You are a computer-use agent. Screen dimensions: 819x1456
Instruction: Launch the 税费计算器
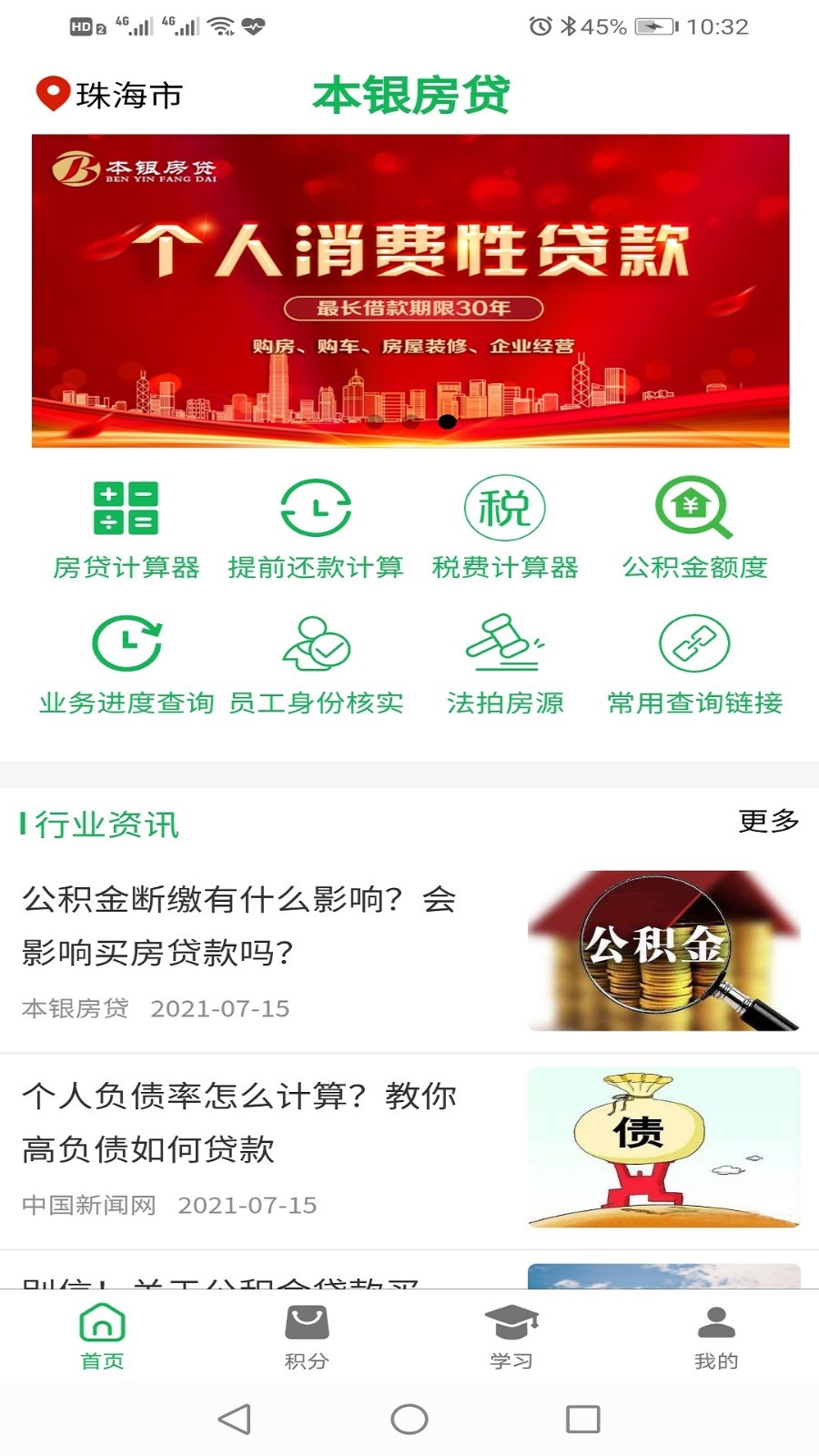pos(504,530)
